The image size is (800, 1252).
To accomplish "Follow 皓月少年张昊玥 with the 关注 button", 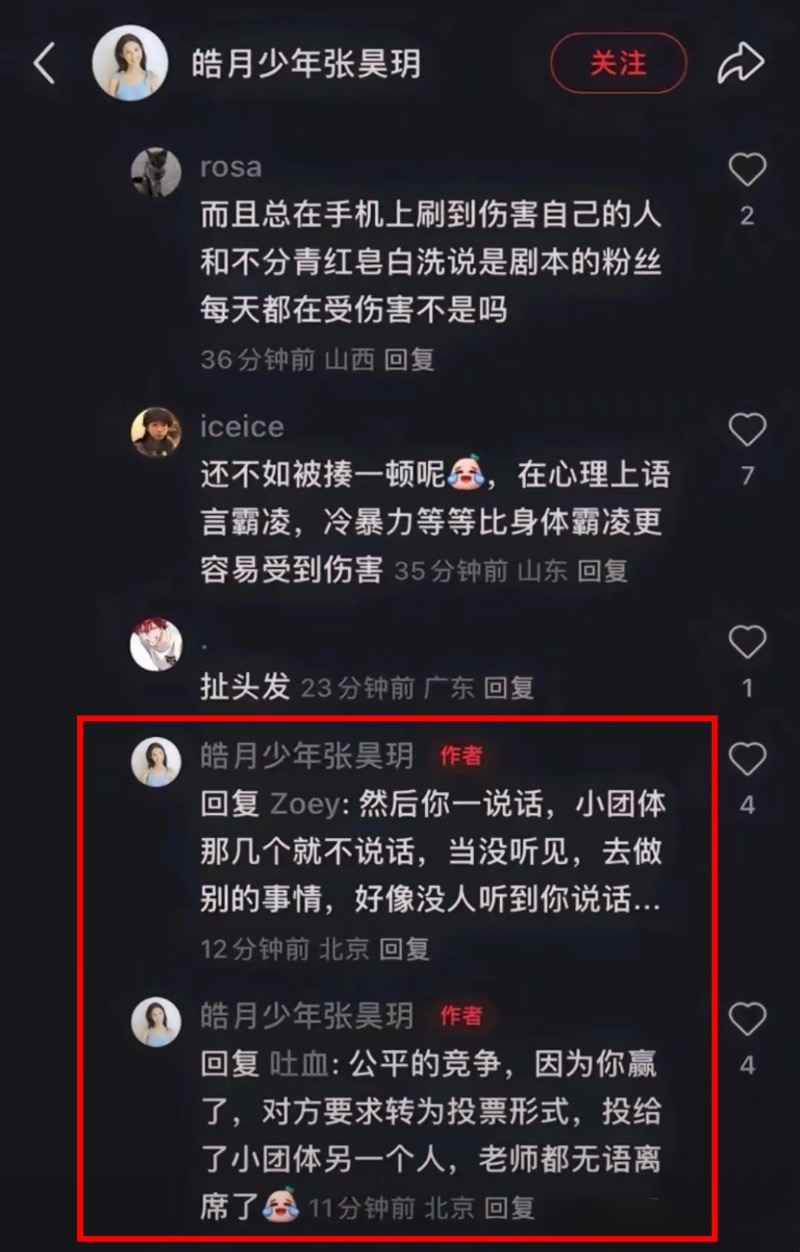I will [x=618, y=64].
